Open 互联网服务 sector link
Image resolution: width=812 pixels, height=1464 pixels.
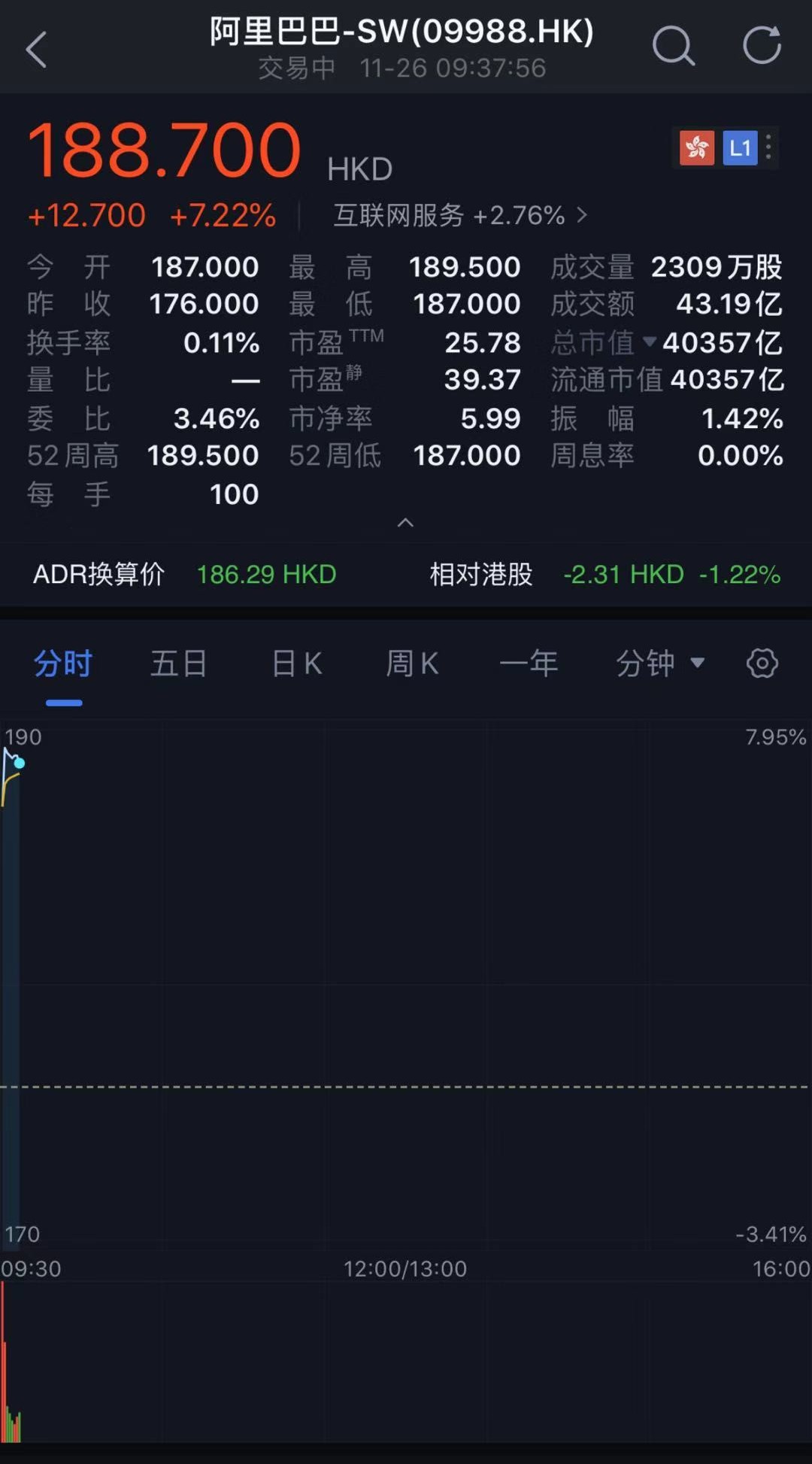pos(459,216)
